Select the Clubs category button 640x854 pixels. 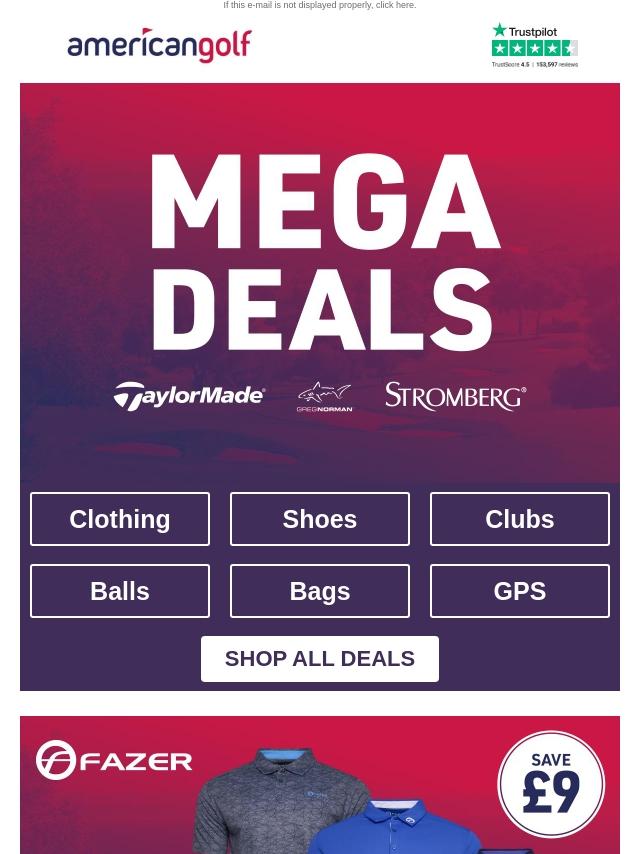(x=520, y=519)
